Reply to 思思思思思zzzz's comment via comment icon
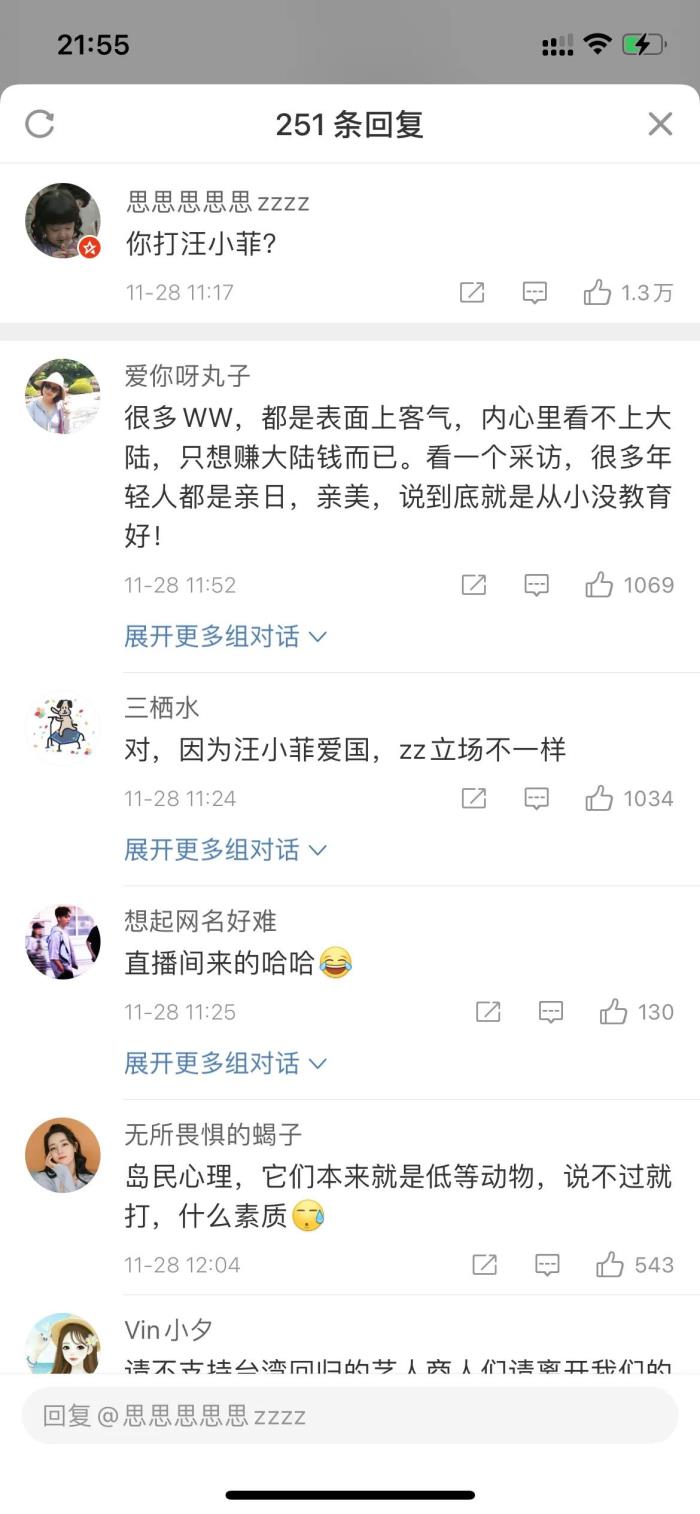The width and height of the screenshot is (700, 1514). coord(535,292)
